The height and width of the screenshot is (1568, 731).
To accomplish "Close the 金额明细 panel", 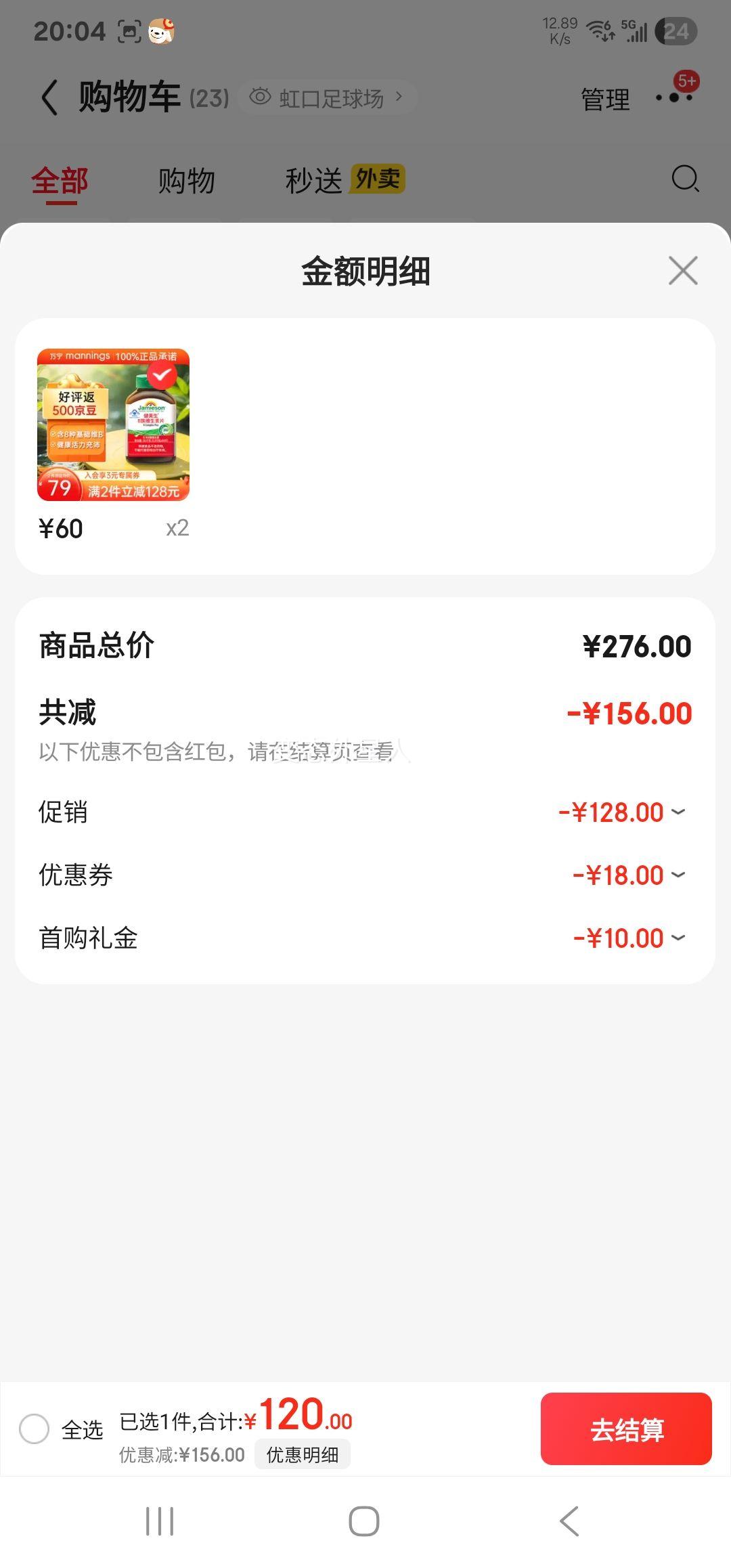I will [682, 271].
